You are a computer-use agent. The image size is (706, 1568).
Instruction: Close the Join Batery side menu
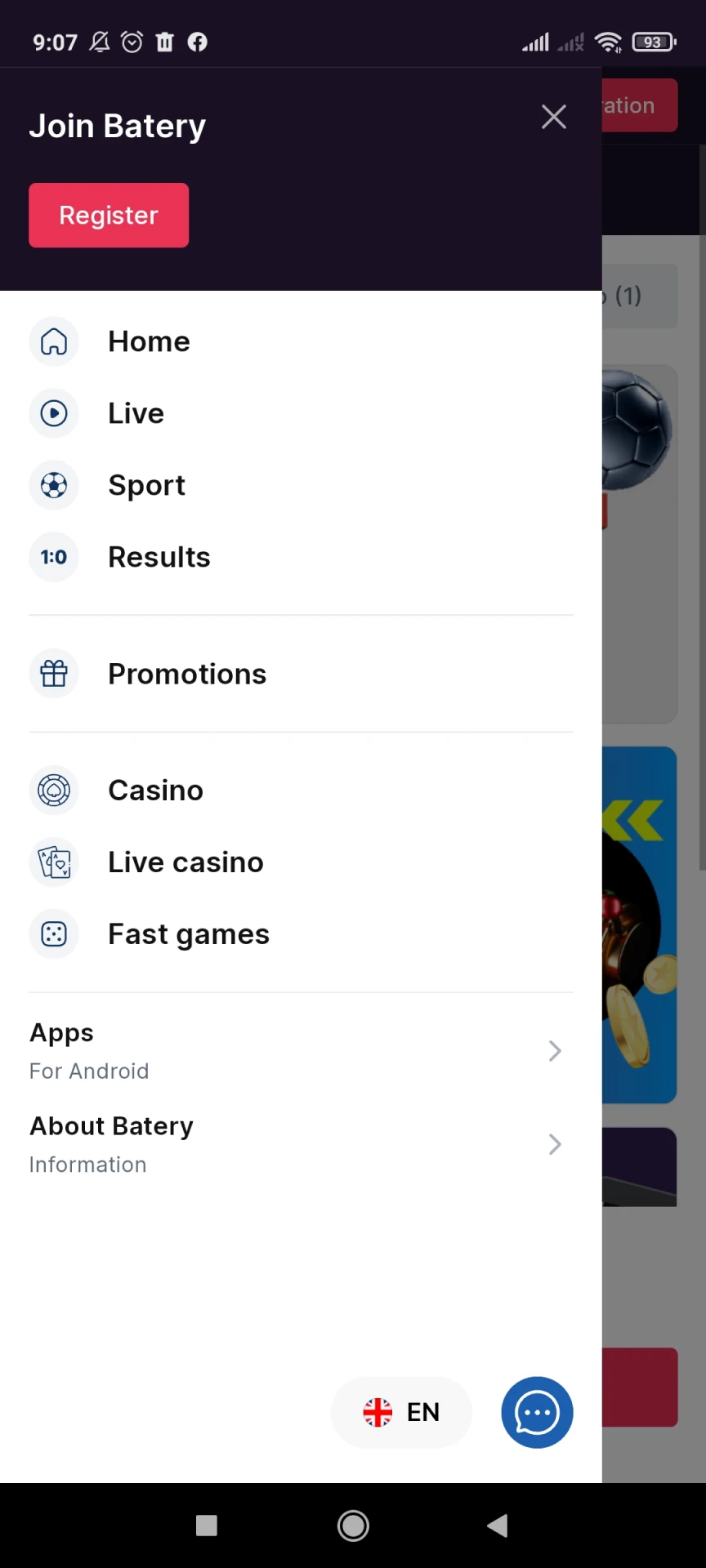coord(554,117)
